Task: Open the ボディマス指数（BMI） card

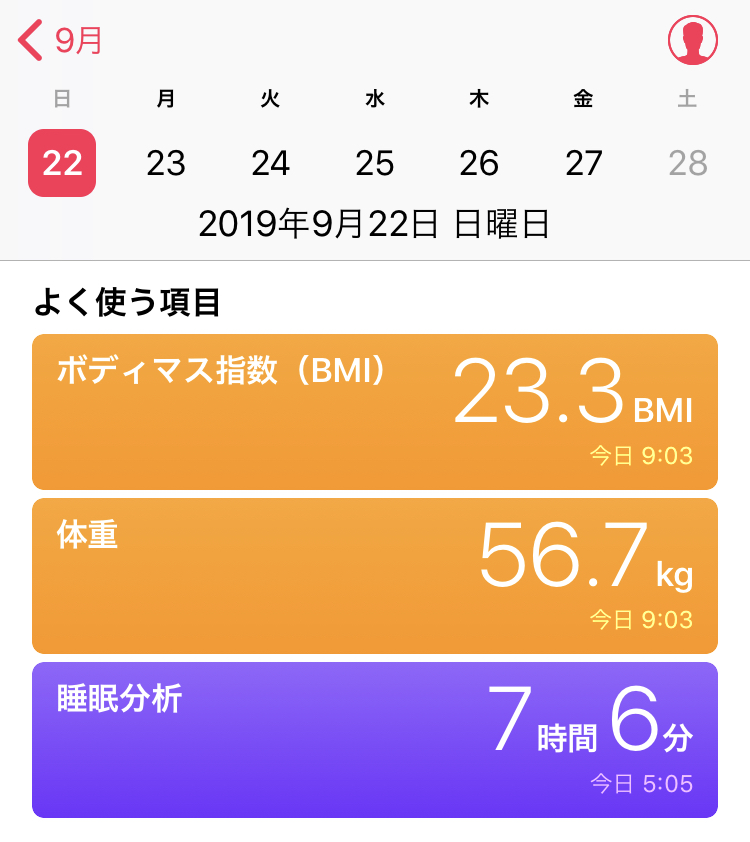Action: click(x=375, y=411)
